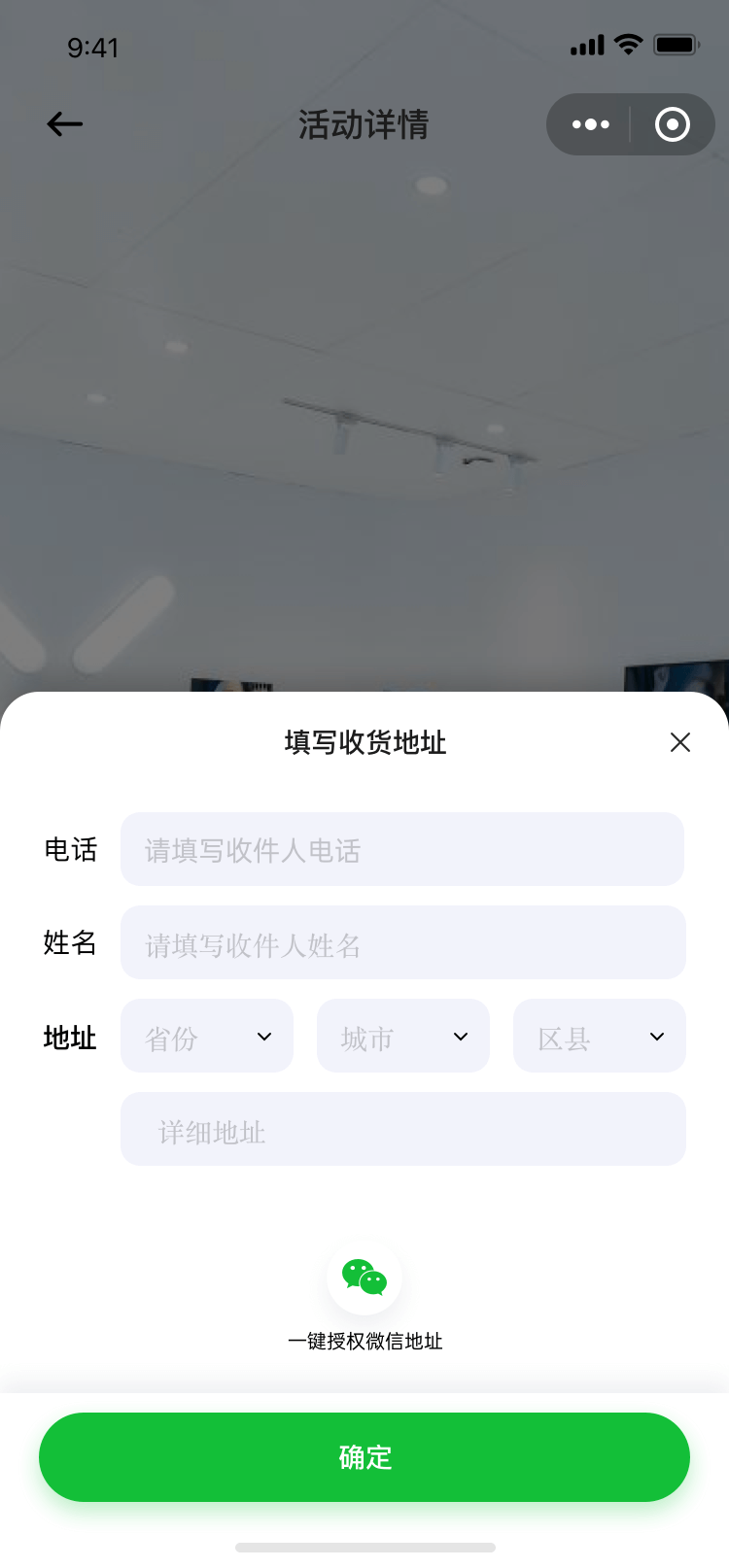Focus the 请填写收件人电话 field
This screenshot has height=1568, width=729.
(x=402, y=849)
